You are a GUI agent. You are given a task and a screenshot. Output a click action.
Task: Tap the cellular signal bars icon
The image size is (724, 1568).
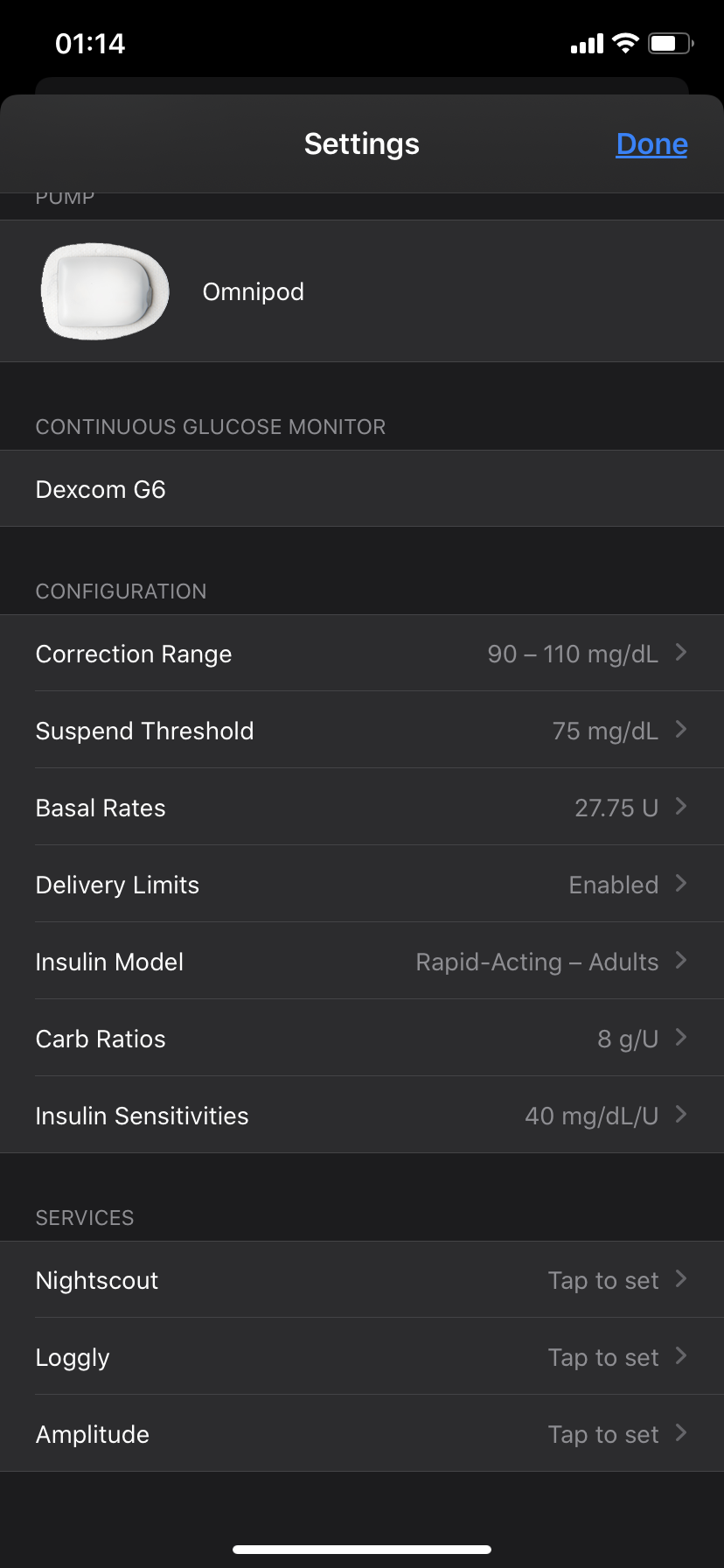[x=587, y=41]
